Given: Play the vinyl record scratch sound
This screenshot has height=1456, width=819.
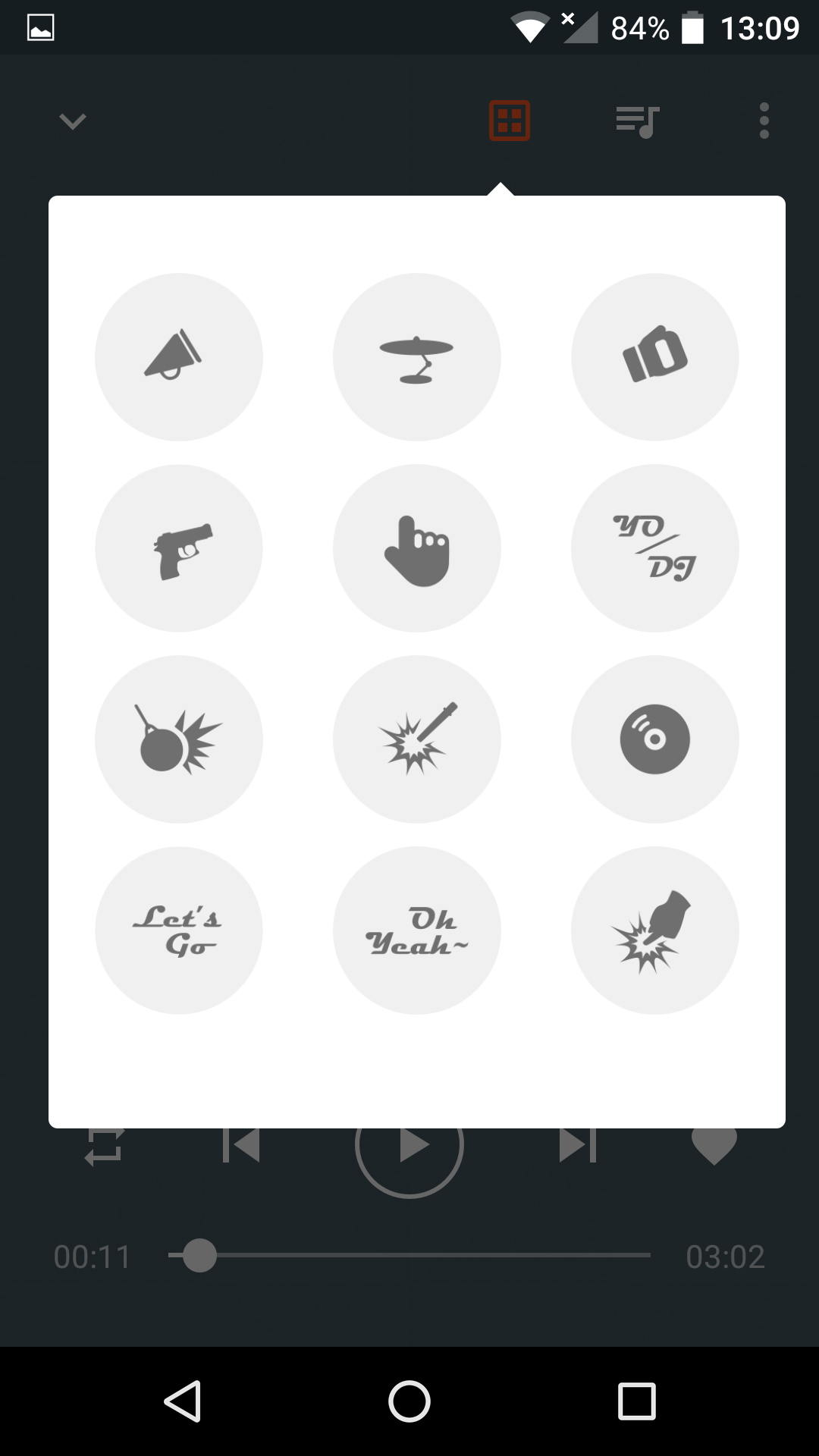Looking at the screenshot, I should 655,739.
